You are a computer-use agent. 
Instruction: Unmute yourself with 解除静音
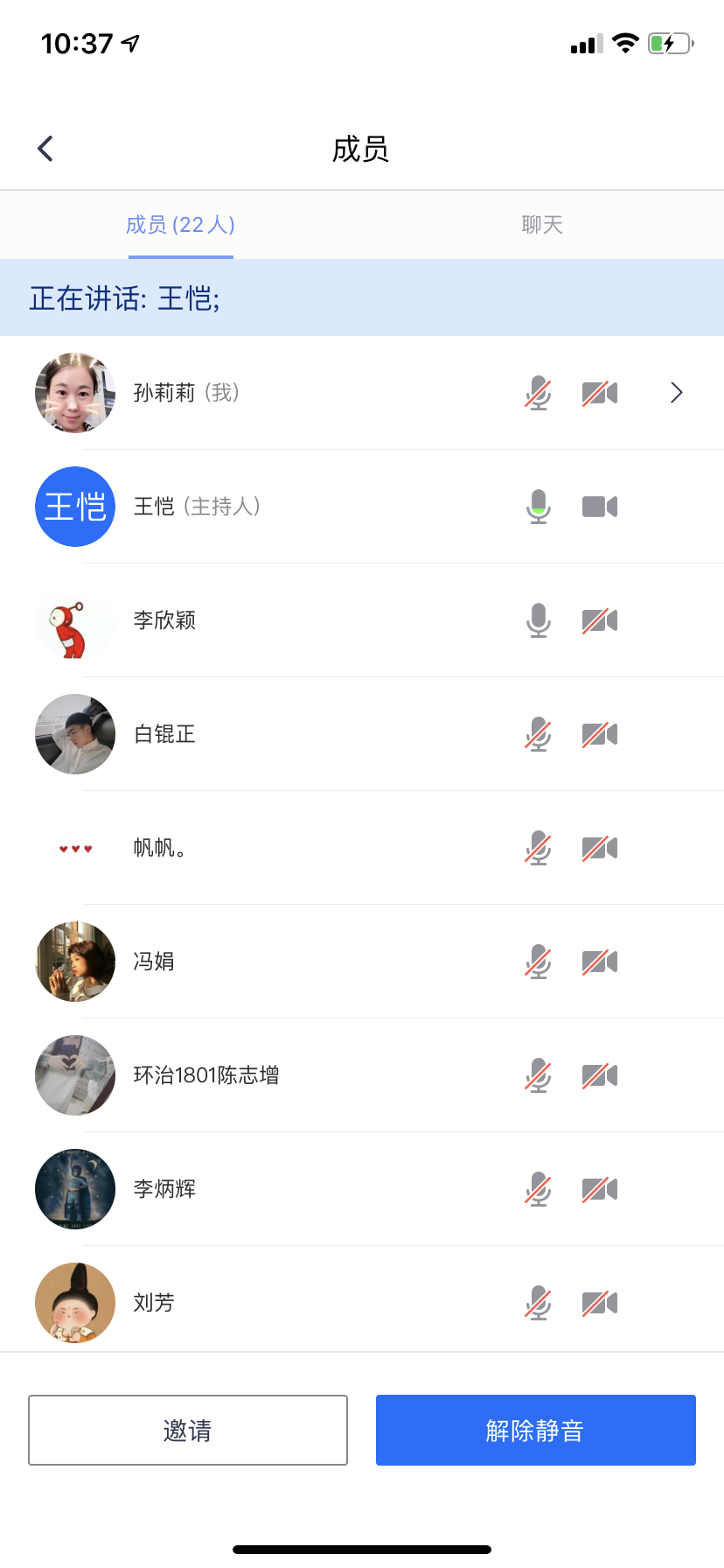536,1430
